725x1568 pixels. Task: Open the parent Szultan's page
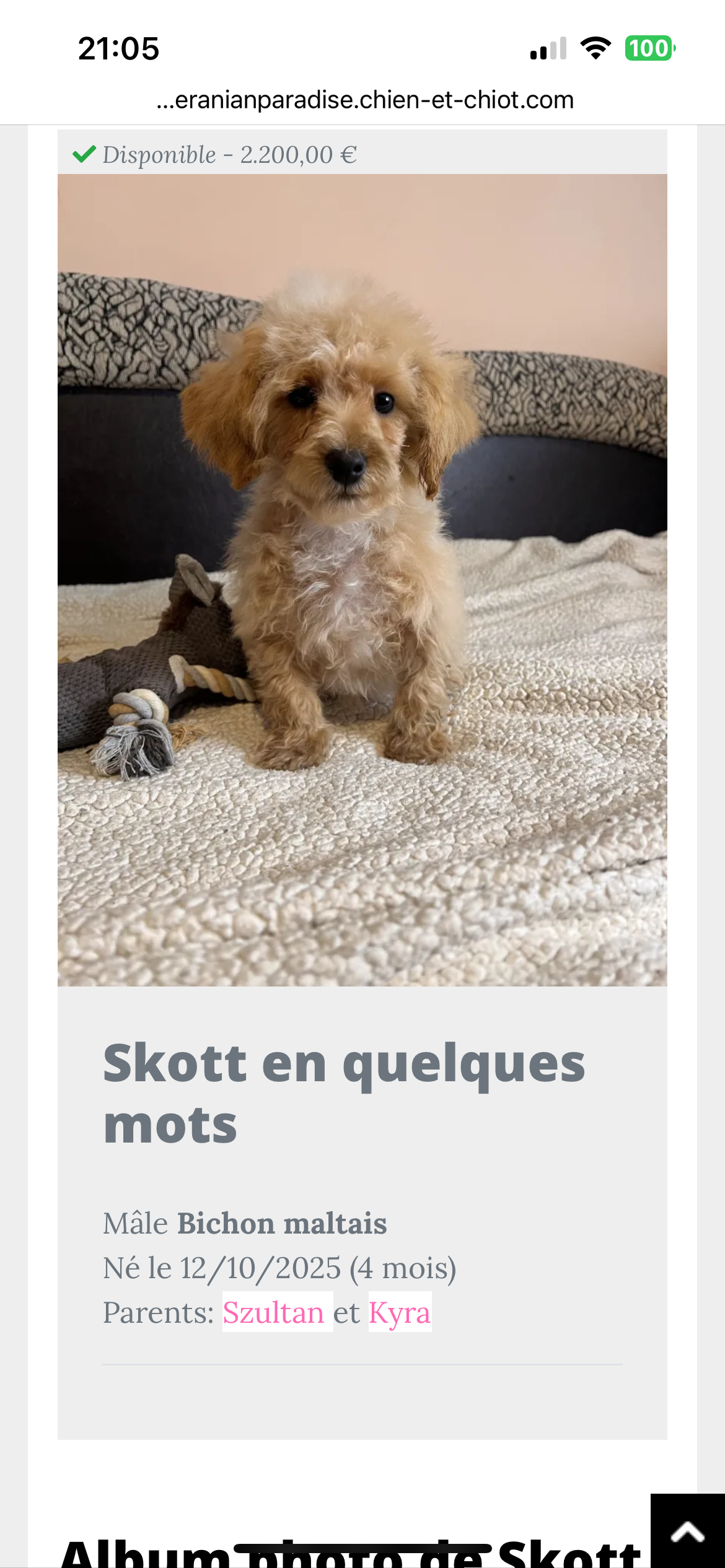tap(273, 1312)
